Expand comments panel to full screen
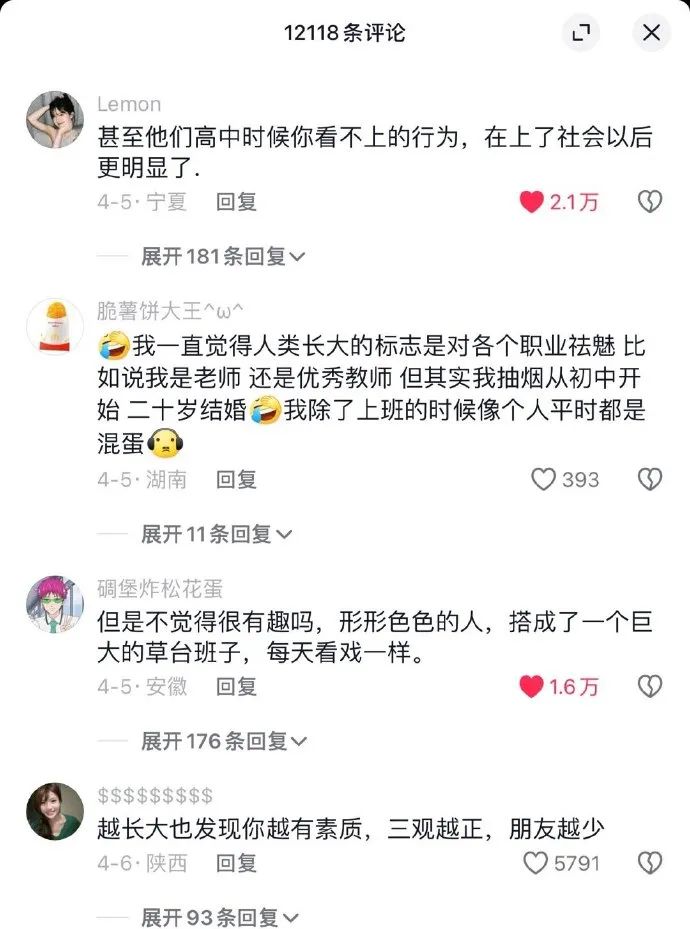The height and width of the screenshot is (929, 690). pos(580,33)
